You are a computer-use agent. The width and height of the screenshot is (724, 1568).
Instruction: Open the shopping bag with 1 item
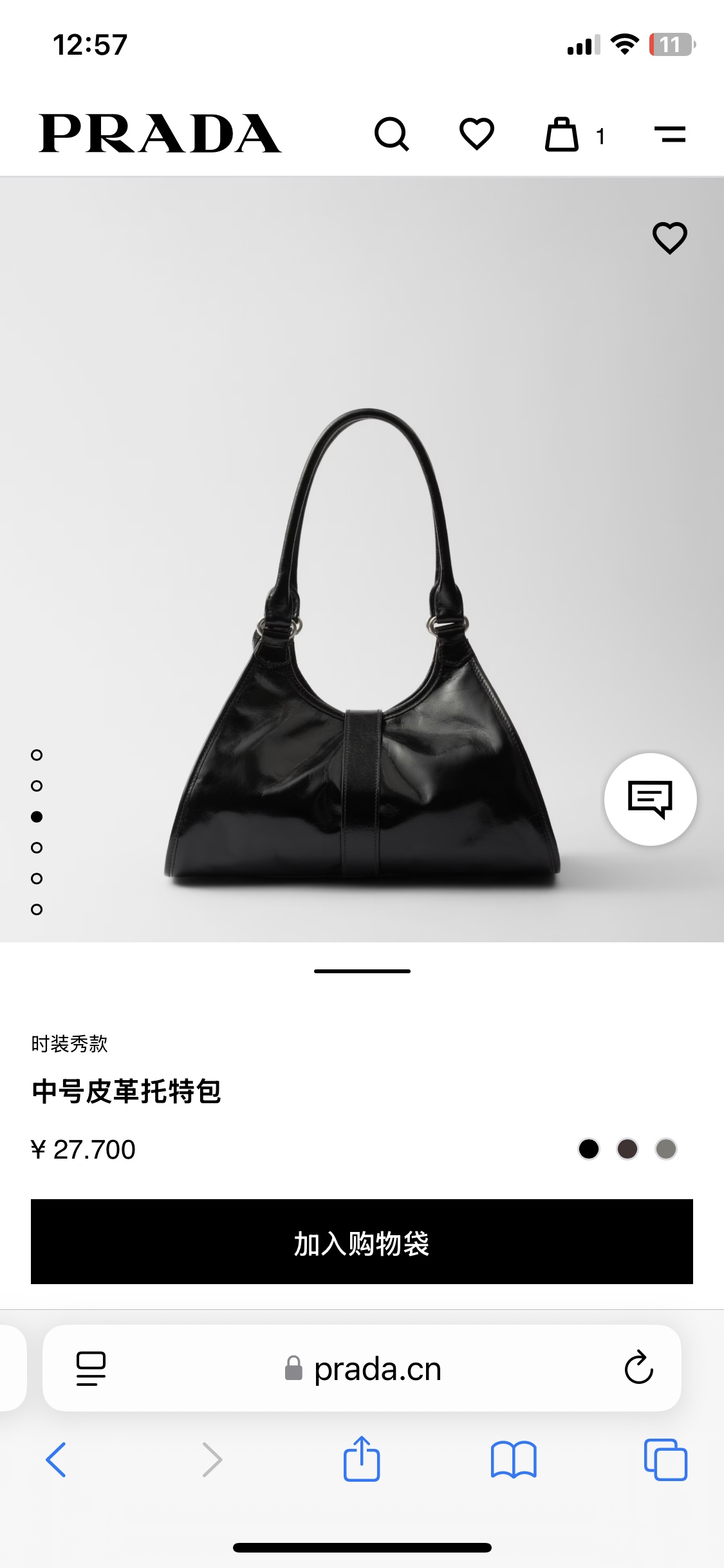tap(562, 135)
